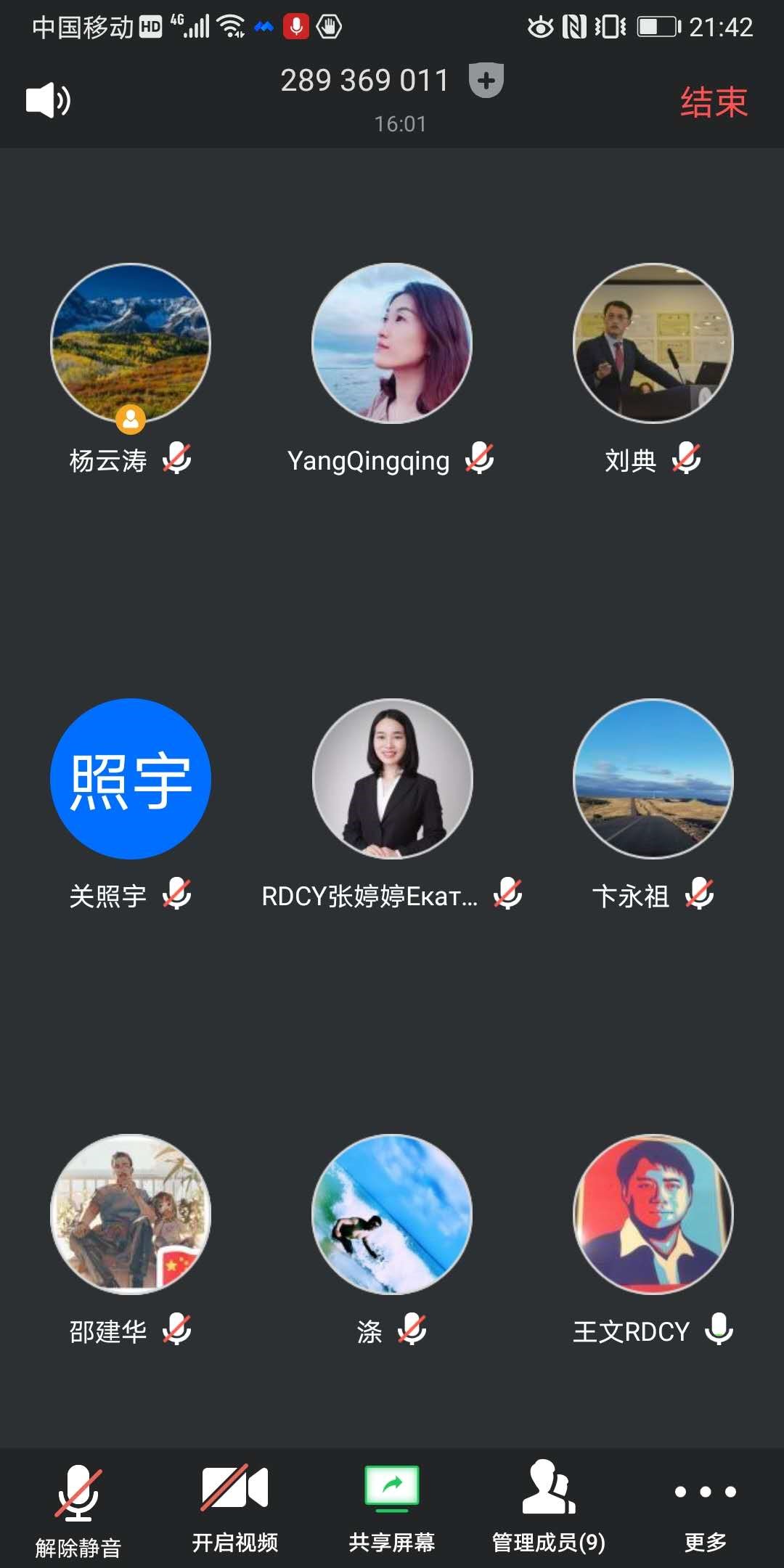Open the meeting security shield icon
The height and width of the screenshot is (1568, 784).
point(486,80)
